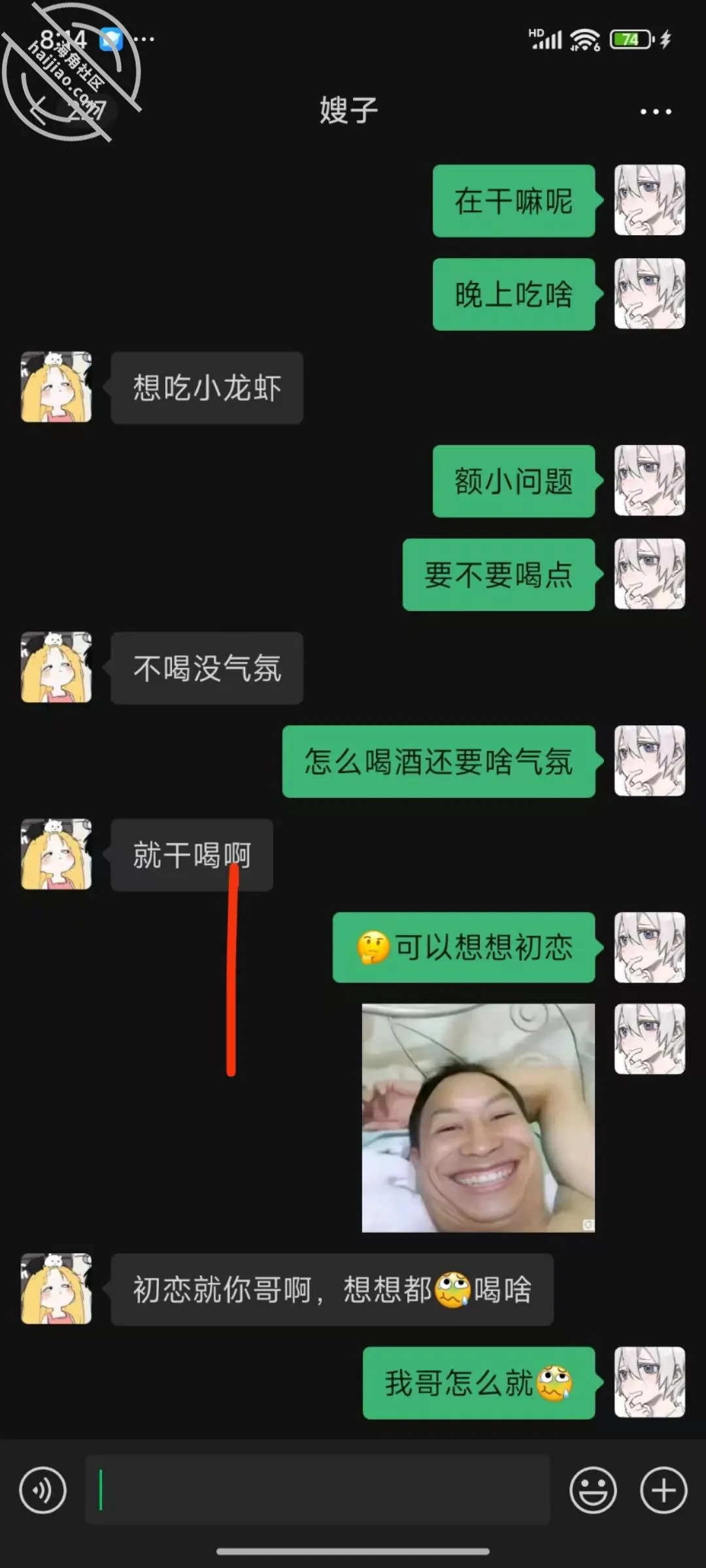Tap the message text field
The image size is (706, 1568).
tap(318, 1490)
